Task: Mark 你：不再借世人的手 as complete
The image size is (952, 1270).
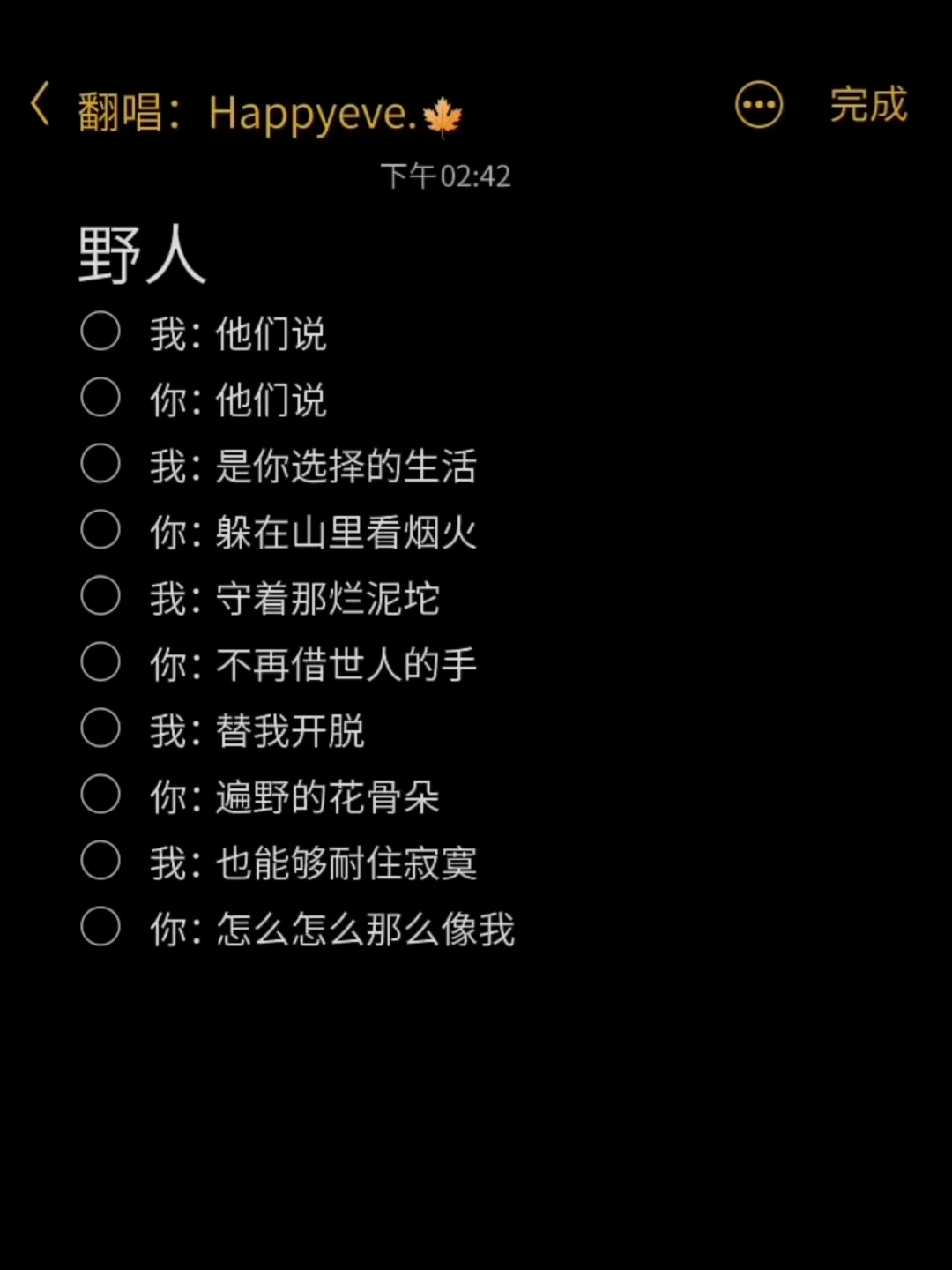Action: (x=100, y=662)
